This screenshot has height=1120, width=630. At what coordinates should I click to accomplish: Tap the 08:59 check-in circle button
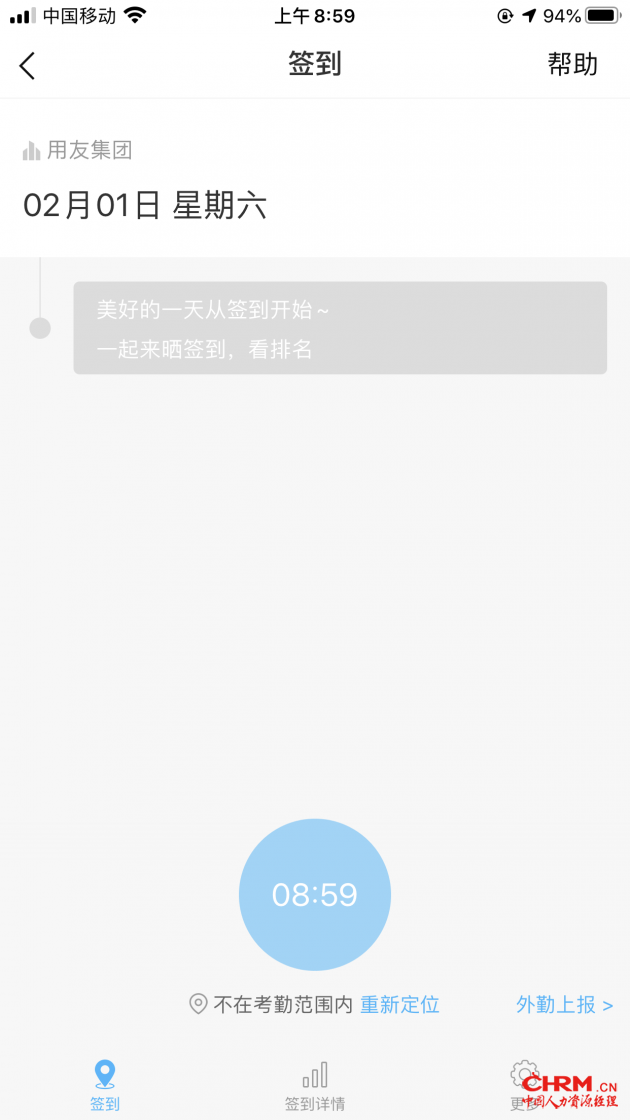tap(314, 894)
